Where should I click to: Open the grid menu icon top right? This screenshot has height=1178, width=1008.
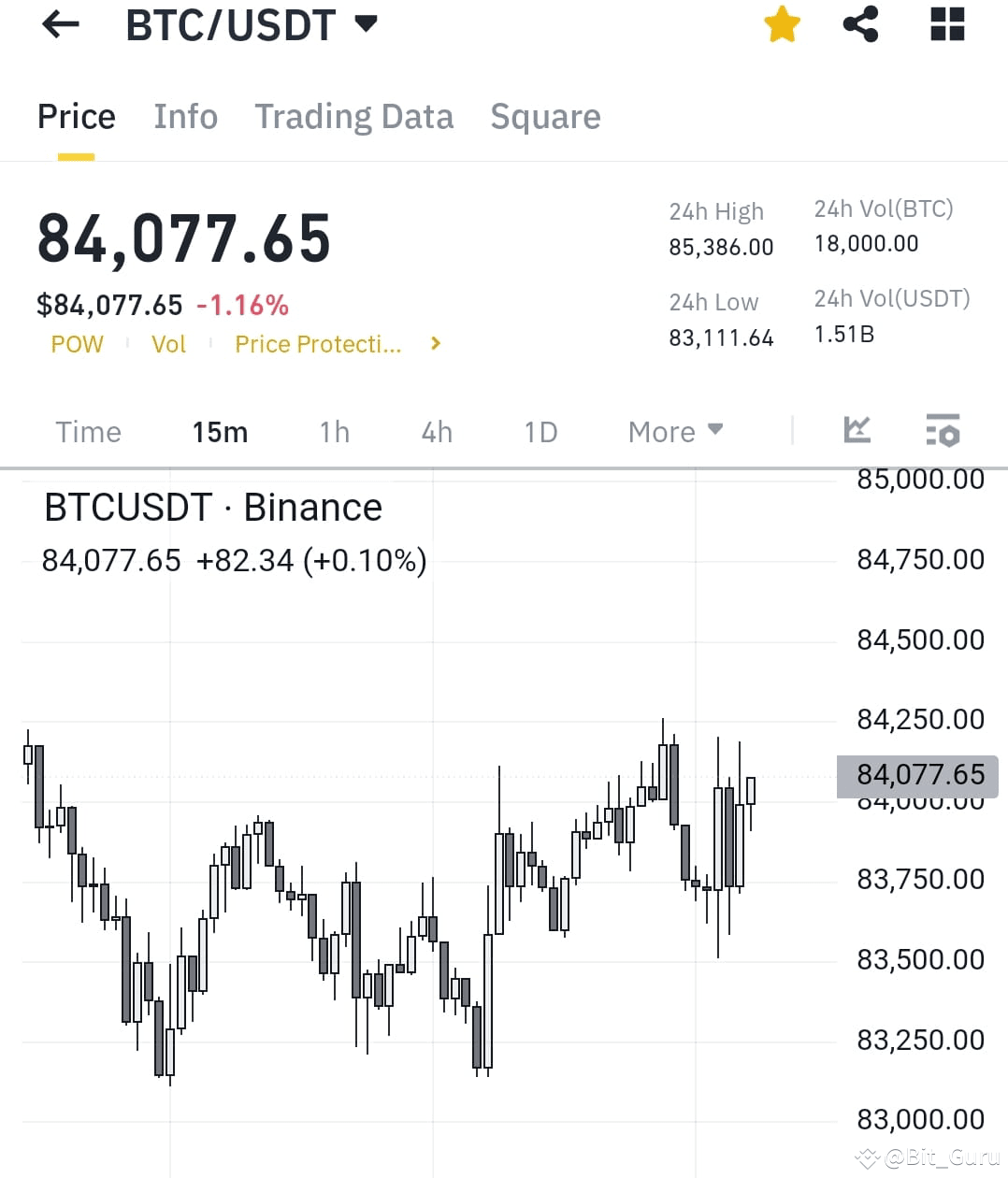coord(946,25)
